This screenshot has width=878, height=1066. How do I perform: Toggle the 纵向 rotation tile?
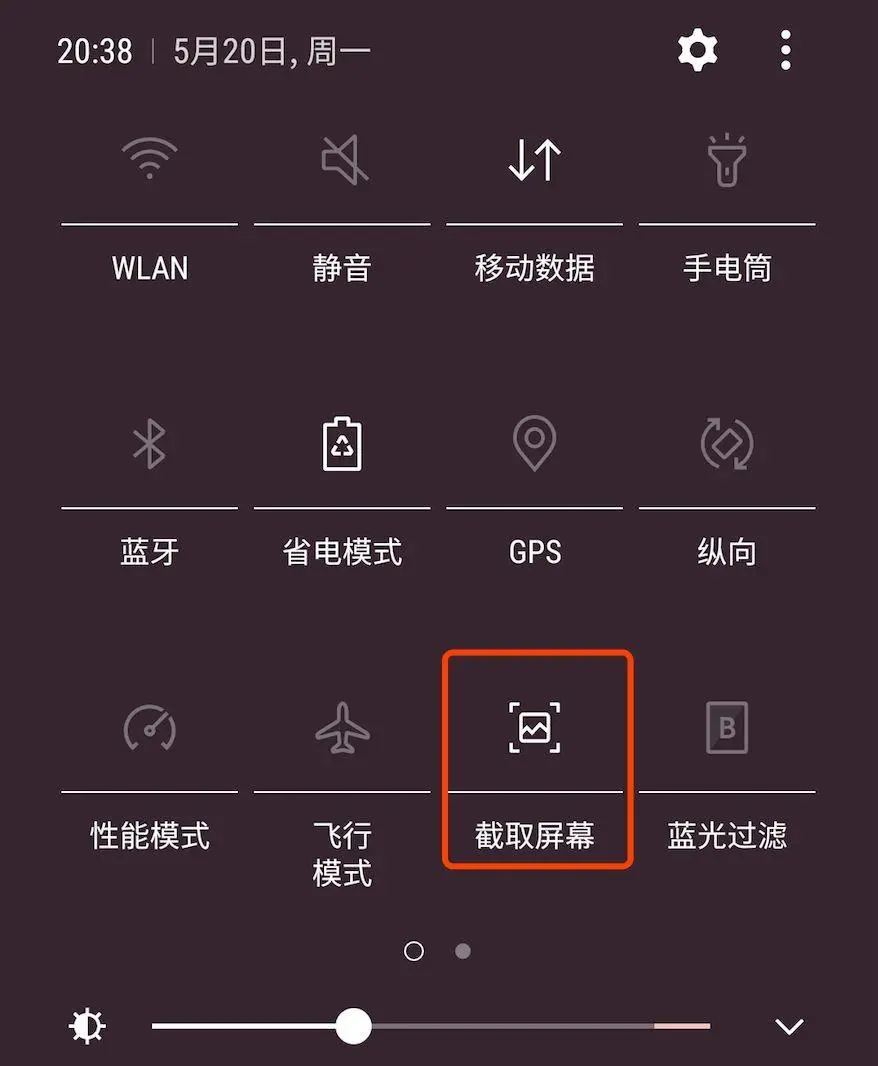(x=727, y=444)
